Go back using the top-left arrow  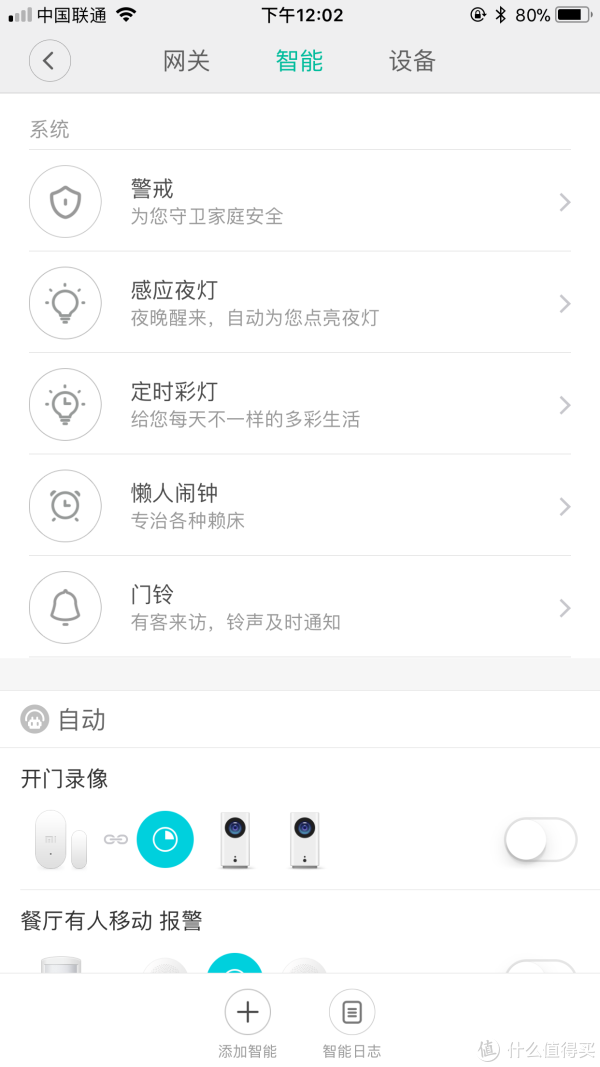[x=49, y=61]
